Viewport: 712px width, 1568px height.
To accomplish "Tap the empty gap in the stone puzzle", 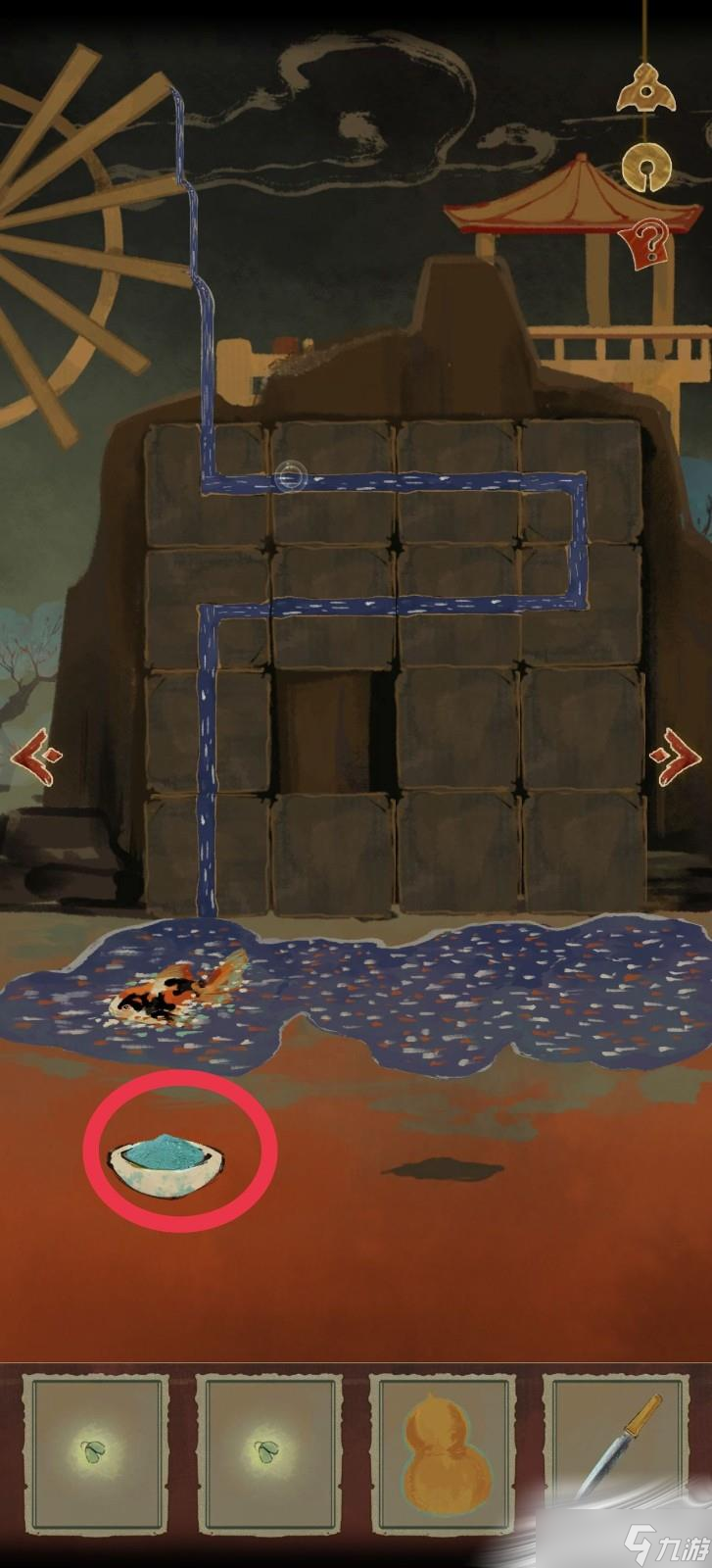I will coord(333,728).
